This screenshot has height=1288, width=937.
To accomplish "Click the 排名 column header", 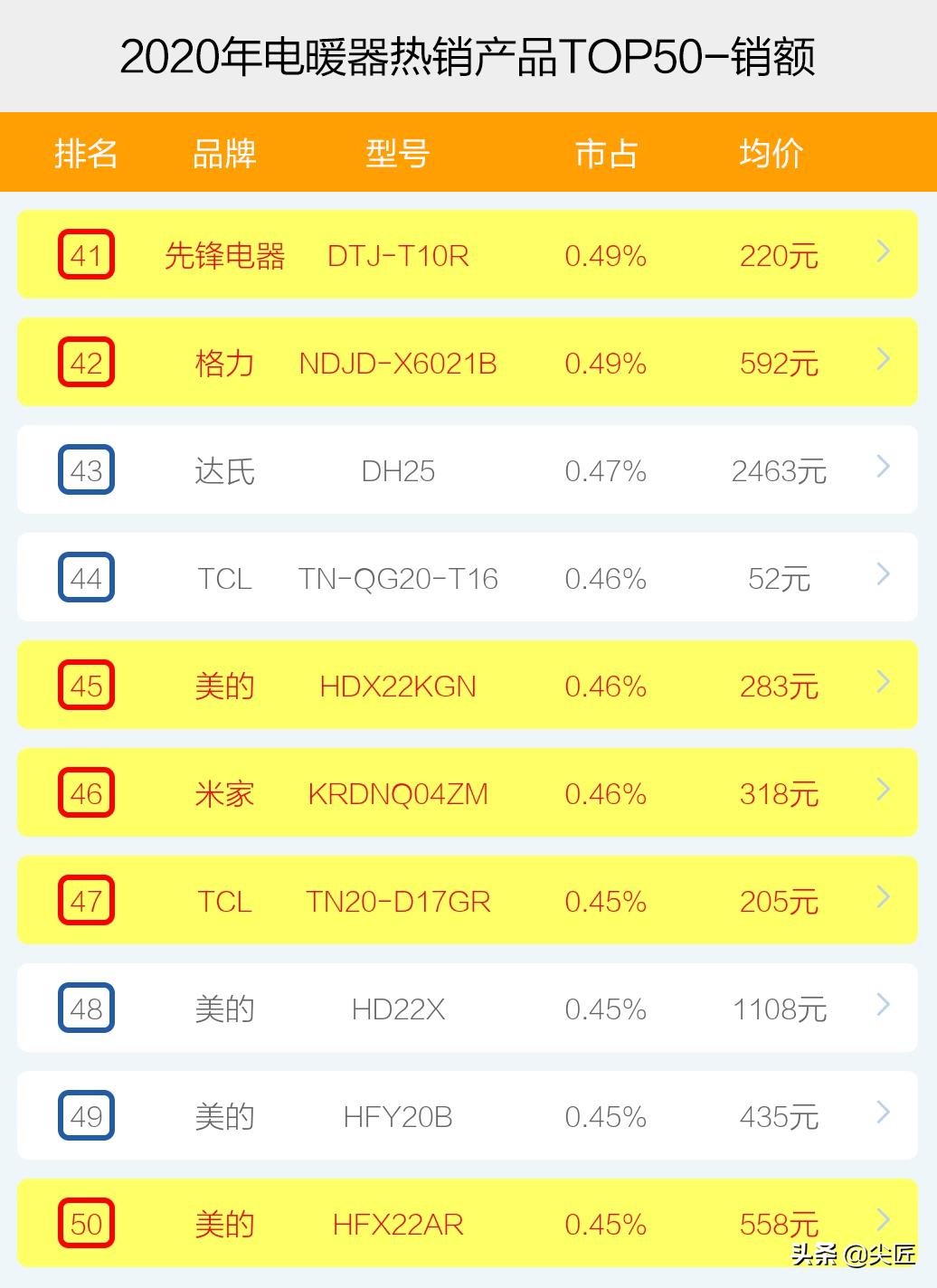I will click(x=86, y=153).
